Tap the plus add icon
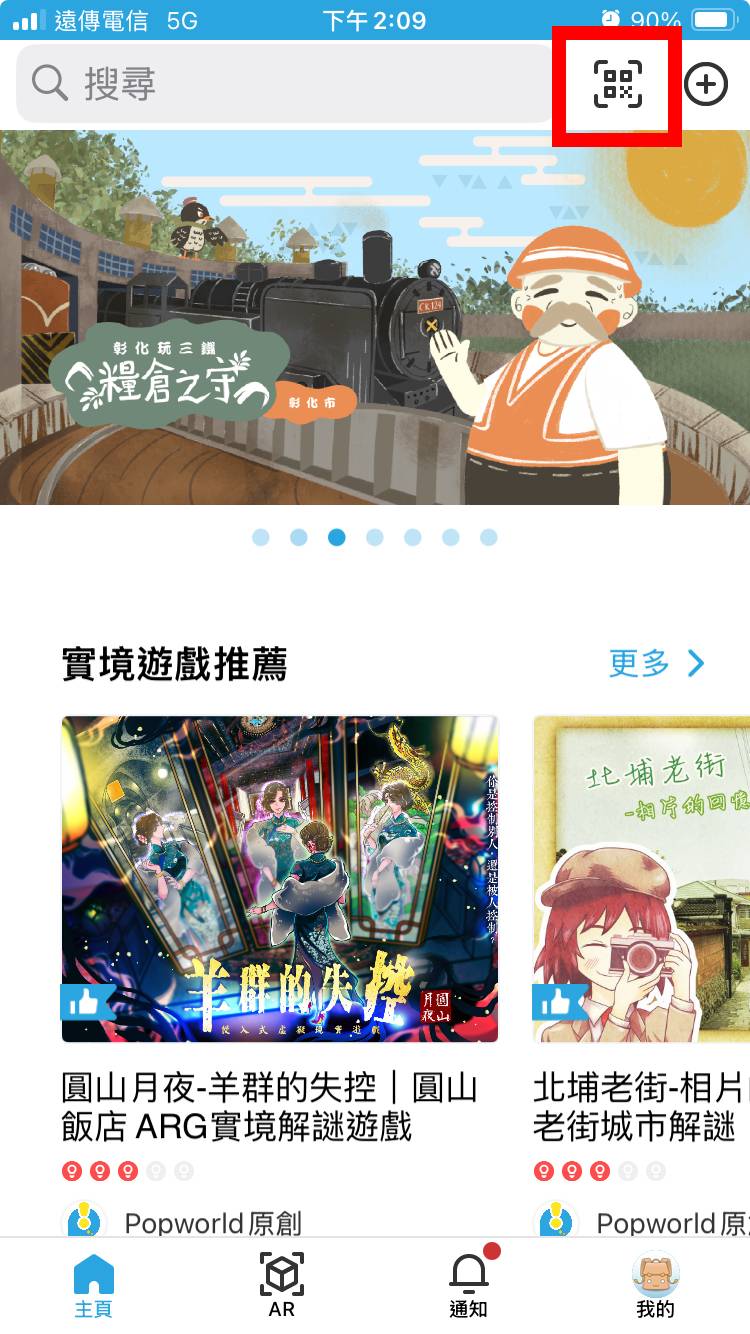Image resolution: width=750 pixels, height=1334 pixels. pyautogui.click(x=706, y=84)
